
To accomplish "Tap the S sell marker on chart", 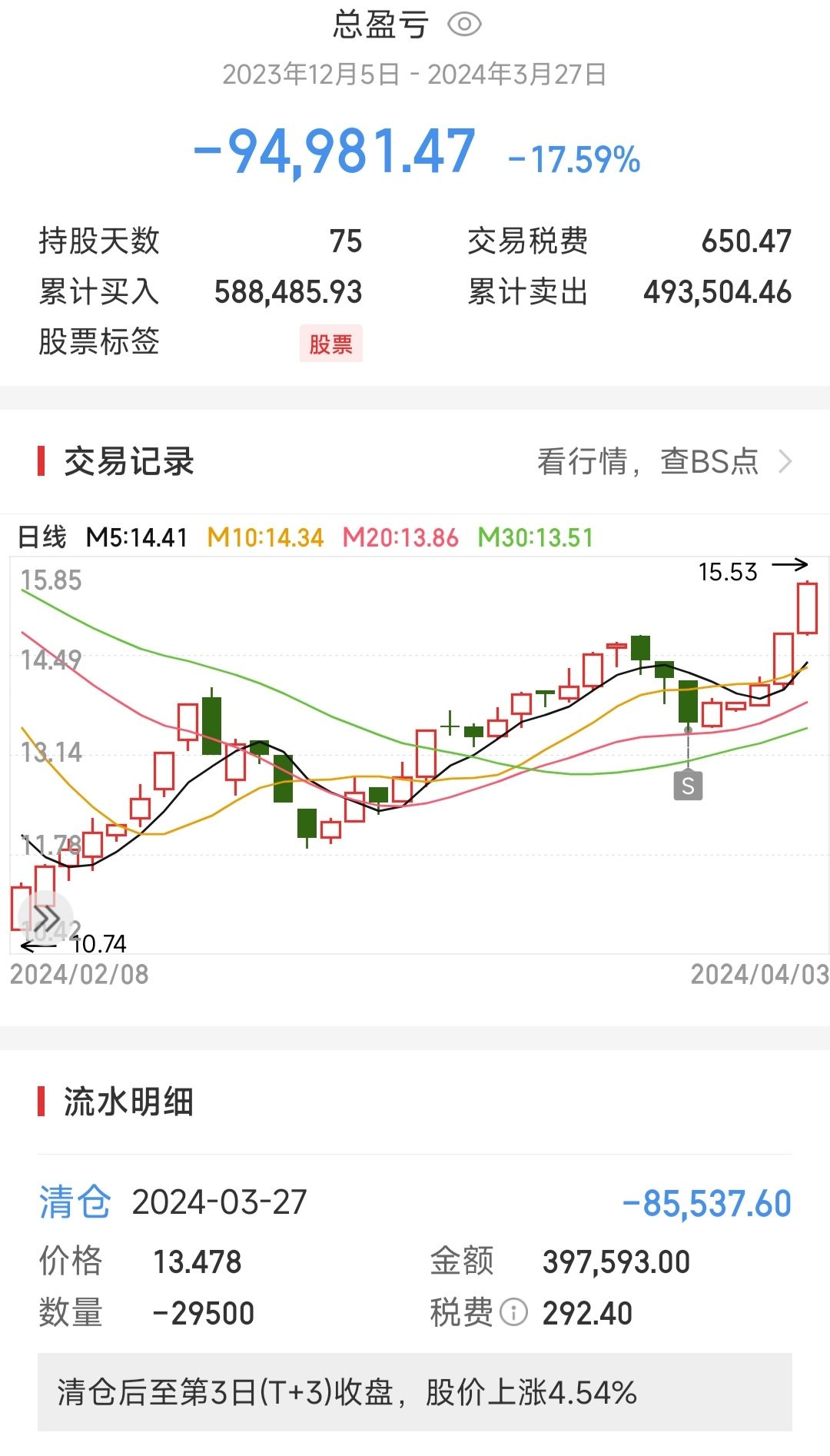I will click(688, 786).
